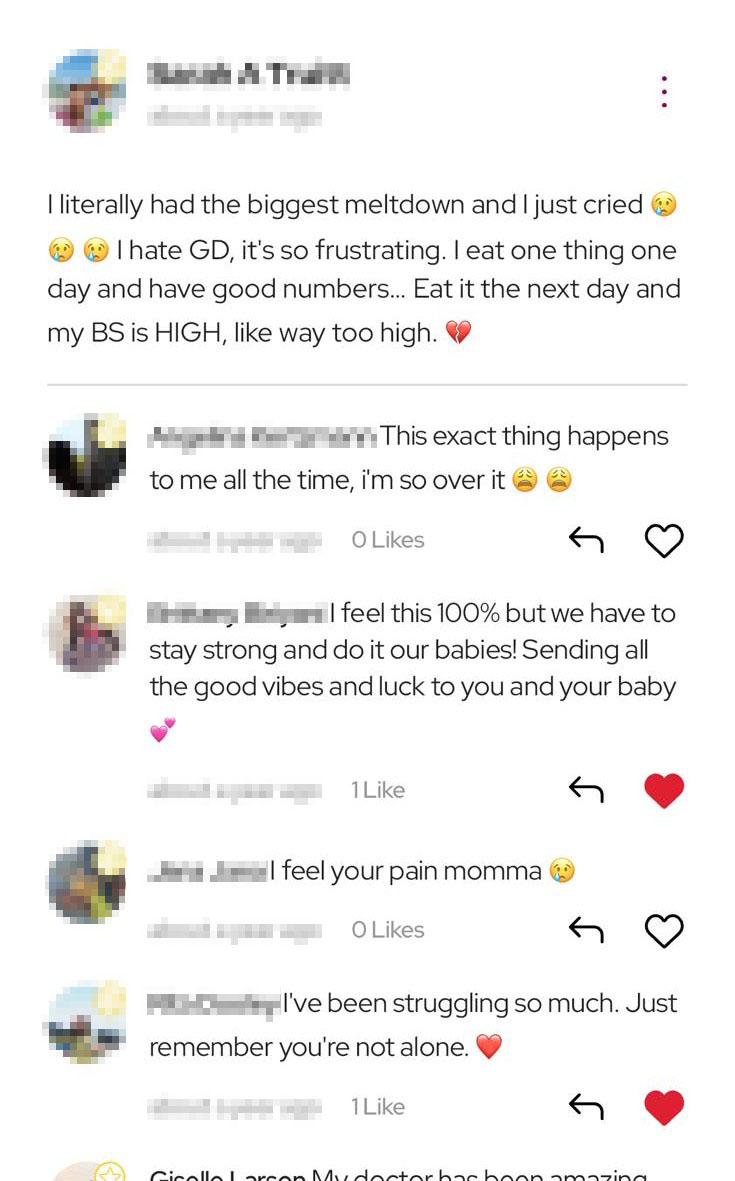This screenshot has height=1181, width=735.
Task: Open the post's three-dot overflow menu
Action: (x=664, y=92)
